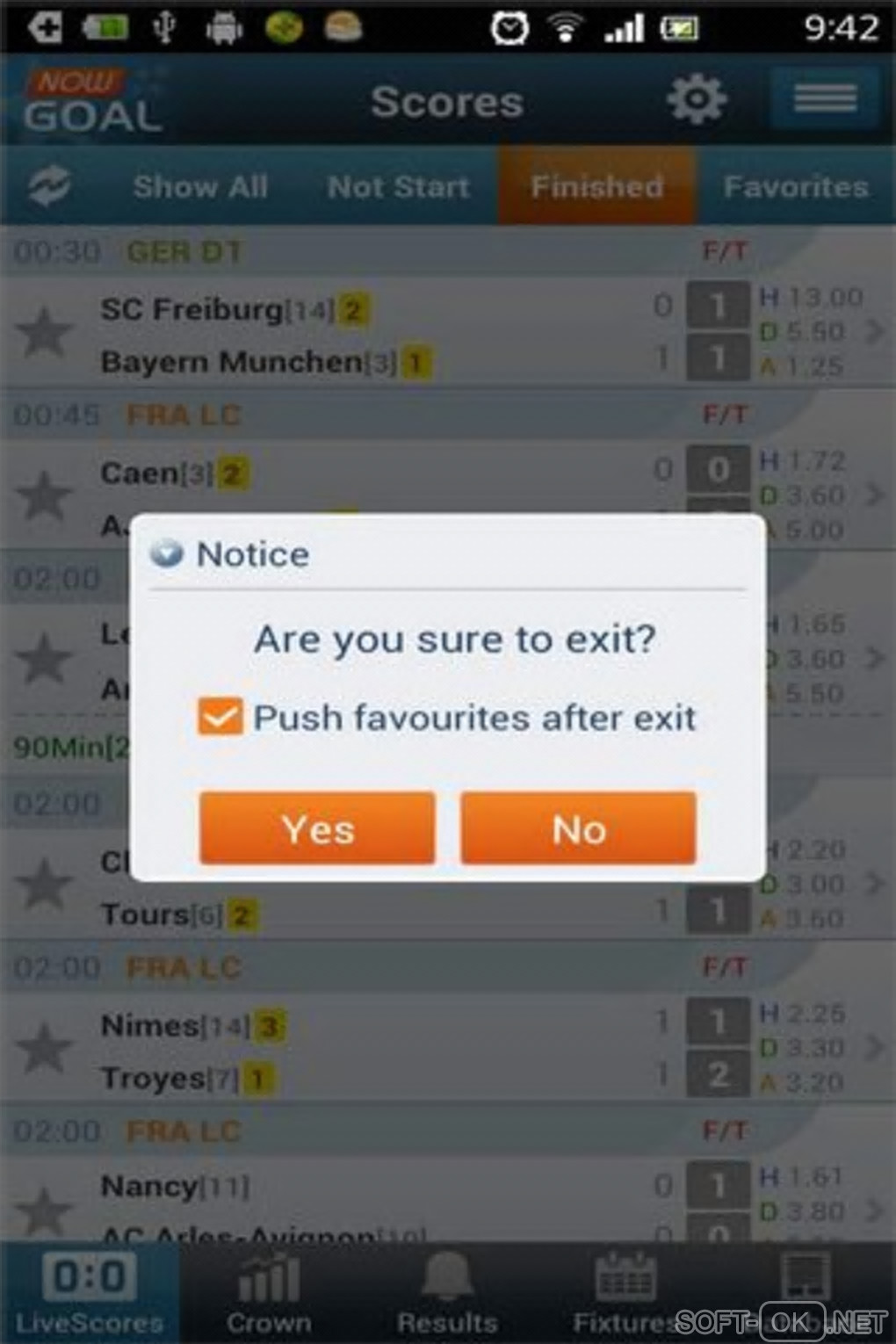Tap No to stay in the app
This screenshot has width=896, height=1344.
[578, 828]
